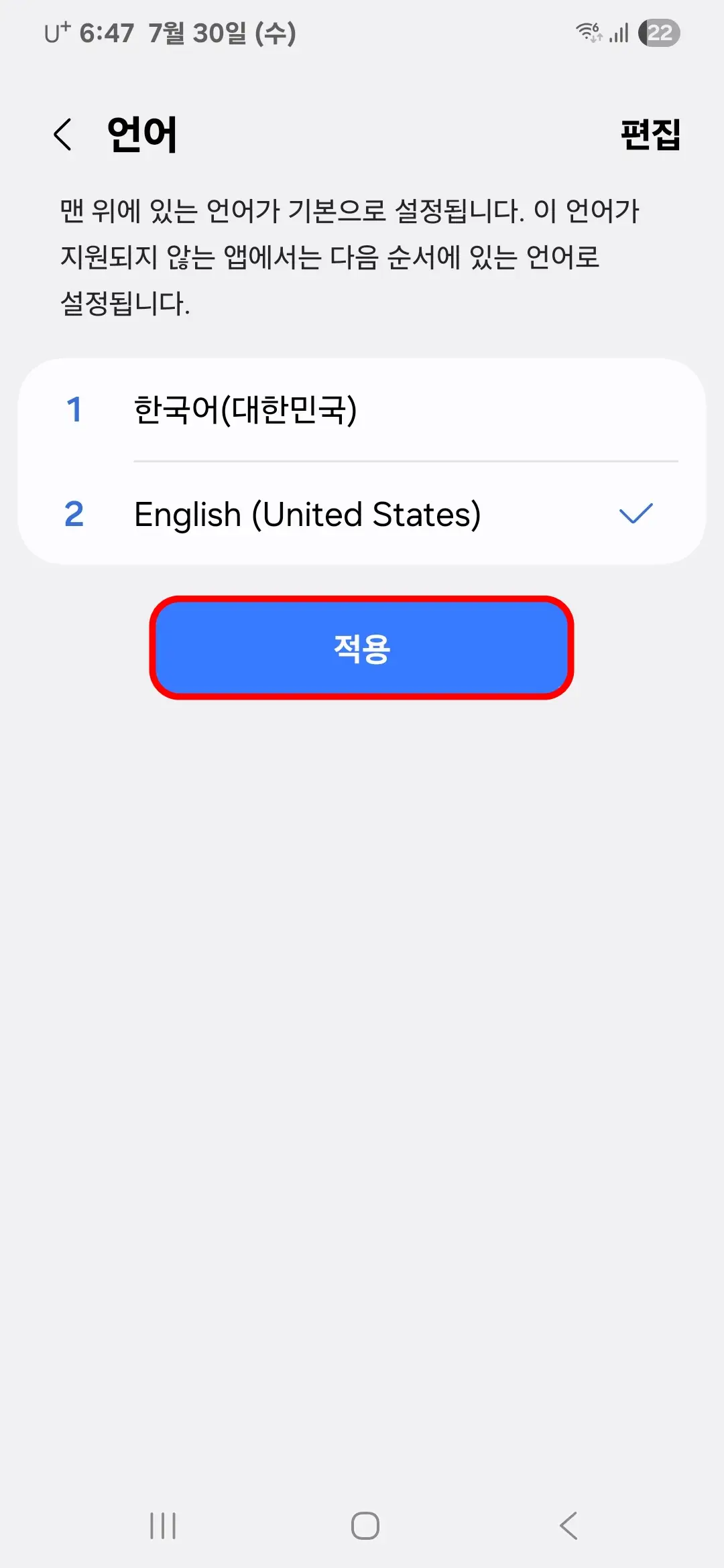Tap the number 1 beside 한국어

(76, 411)
